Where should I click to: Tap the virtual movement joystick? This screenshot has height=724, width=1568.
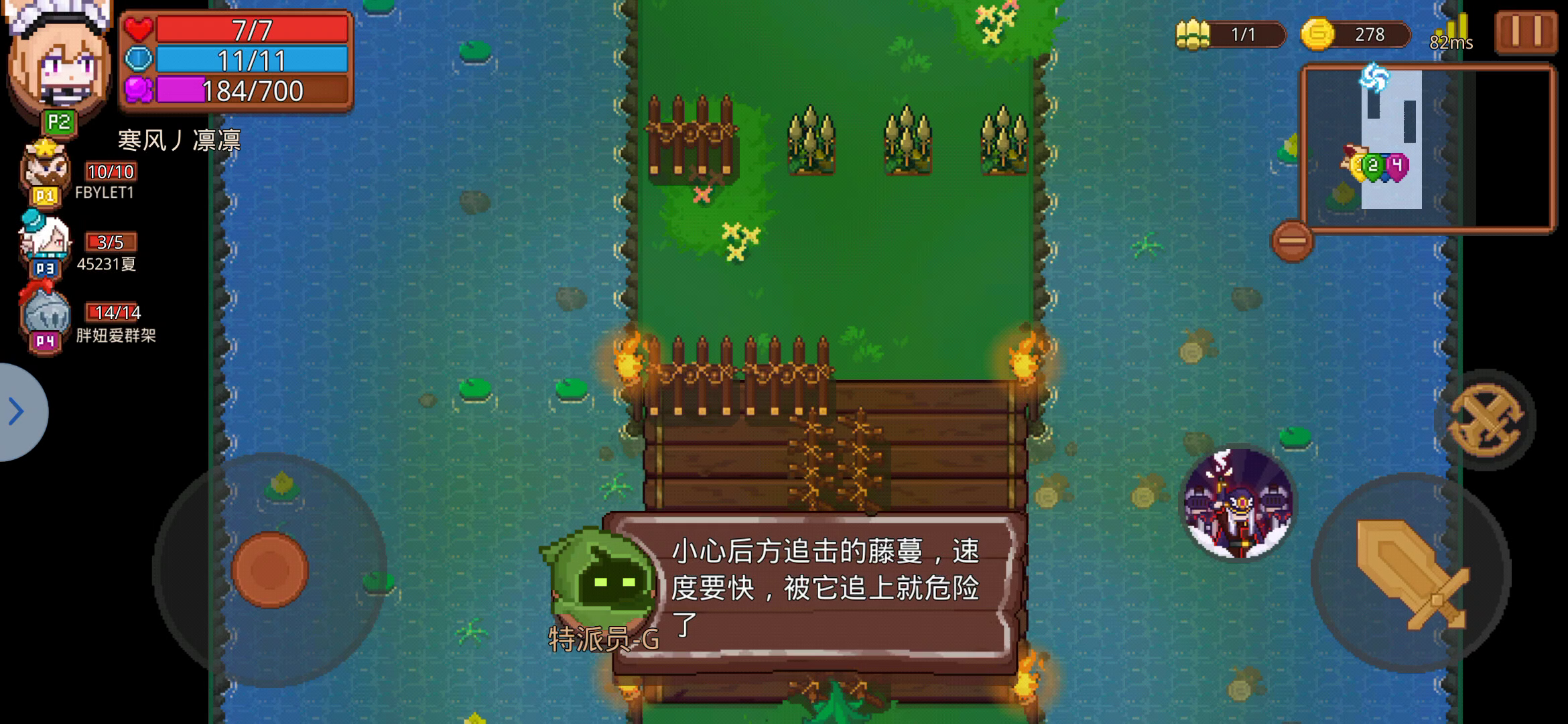(x=269, y=570)
